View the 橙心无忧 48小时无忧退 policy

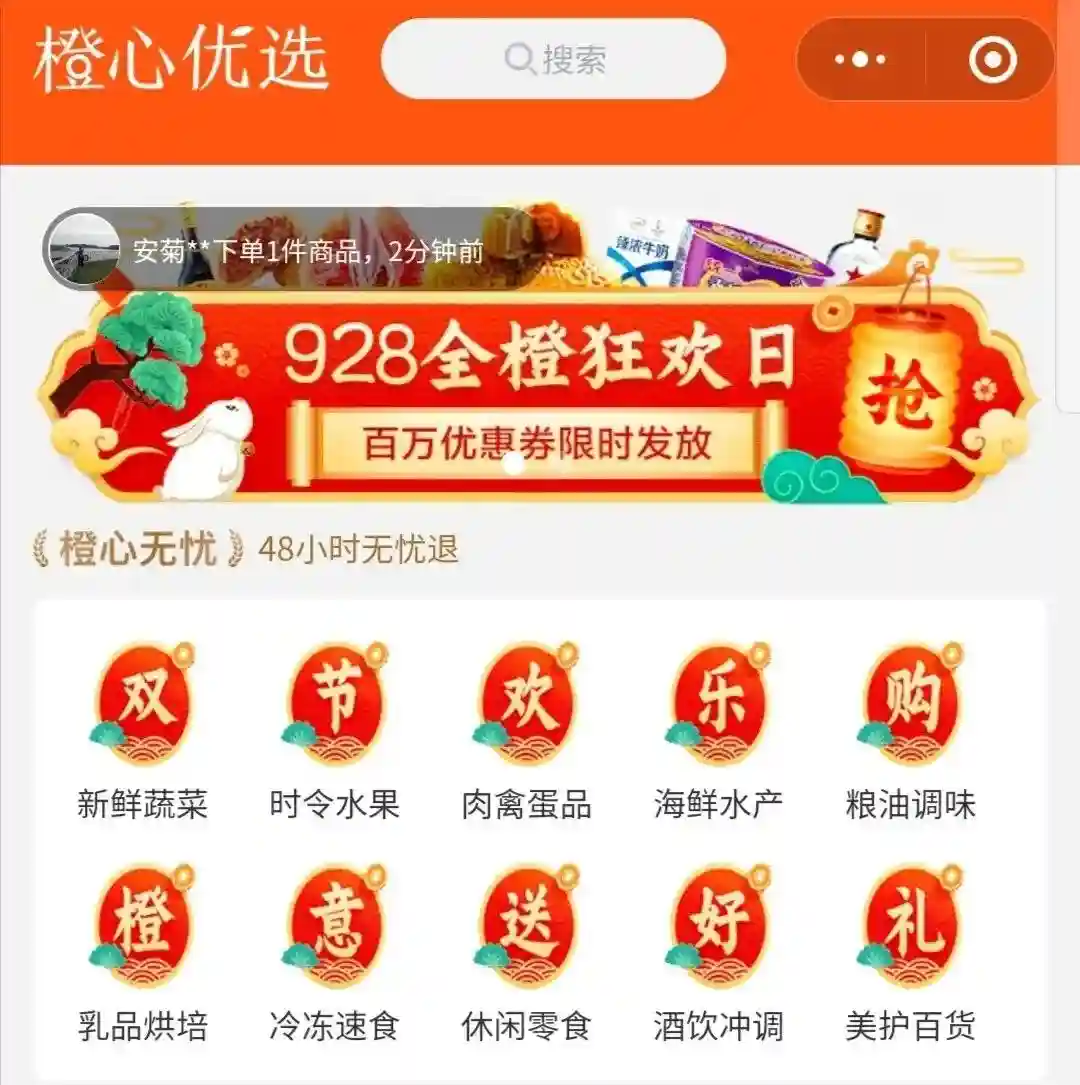pyautogui.click(x=247, y=550)
